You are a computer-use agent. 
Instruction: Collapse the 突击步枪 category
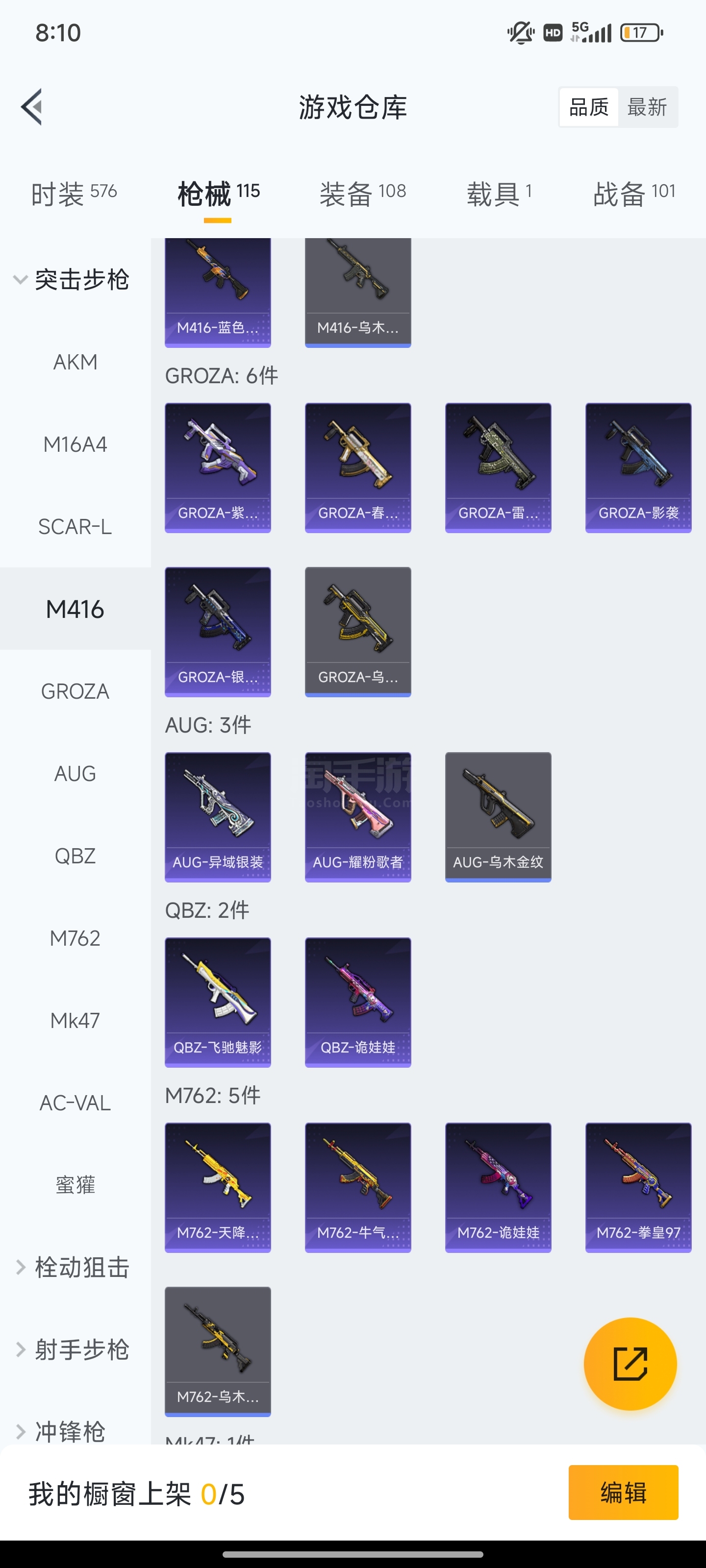73,280
